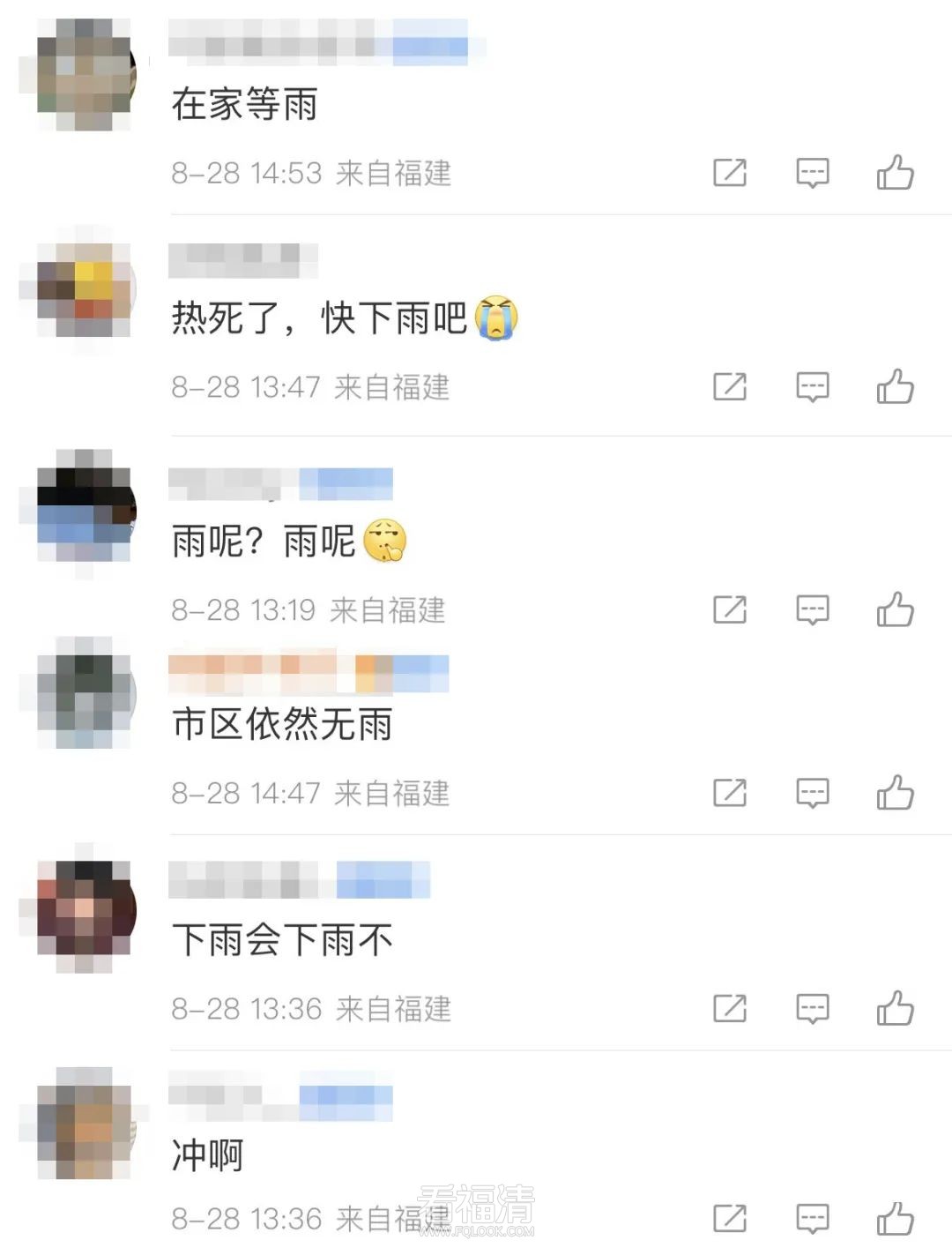
Task: Repost the comment 下雨会下雨不
Action: 730,1007
